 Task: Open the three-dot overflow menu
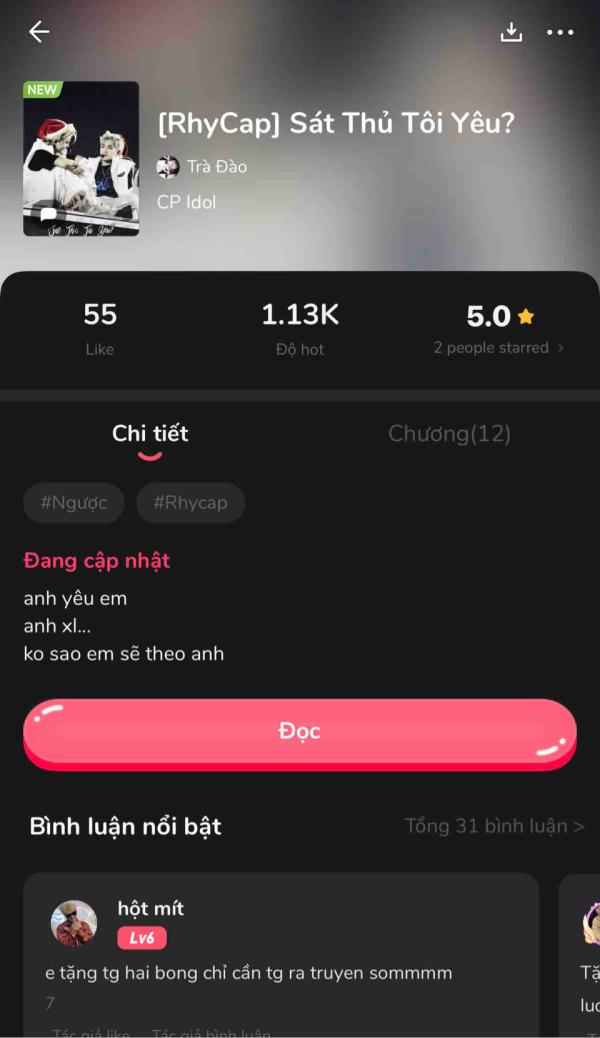point(560,32)
